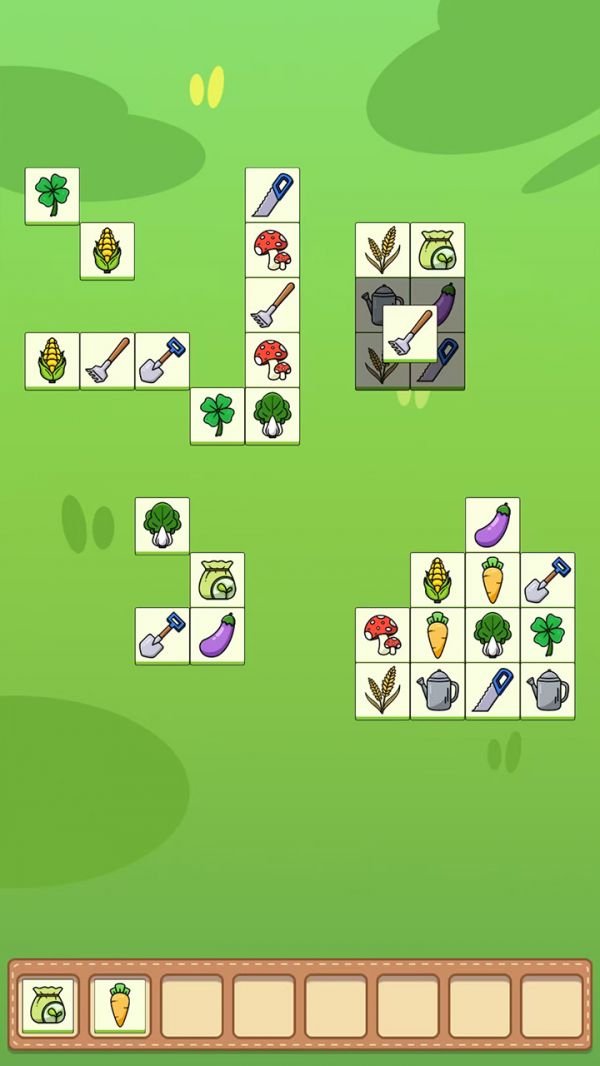The height and width of the screenshot is (1066, 600).
Task: Select the bok choy tile above the seed bag
Action: [x=162, y=524]
